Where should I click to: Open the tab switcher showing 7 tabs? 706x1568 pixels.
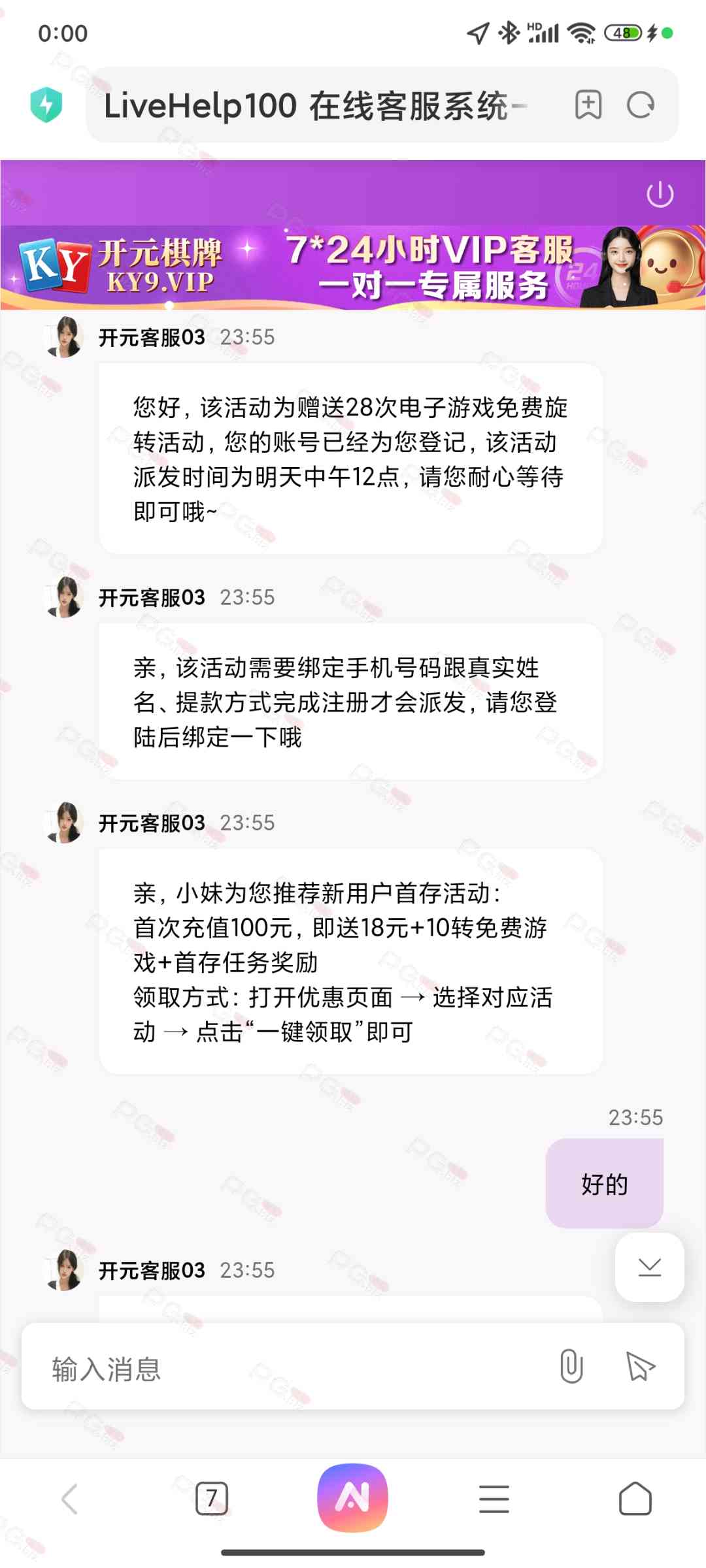coord(211,1498)
